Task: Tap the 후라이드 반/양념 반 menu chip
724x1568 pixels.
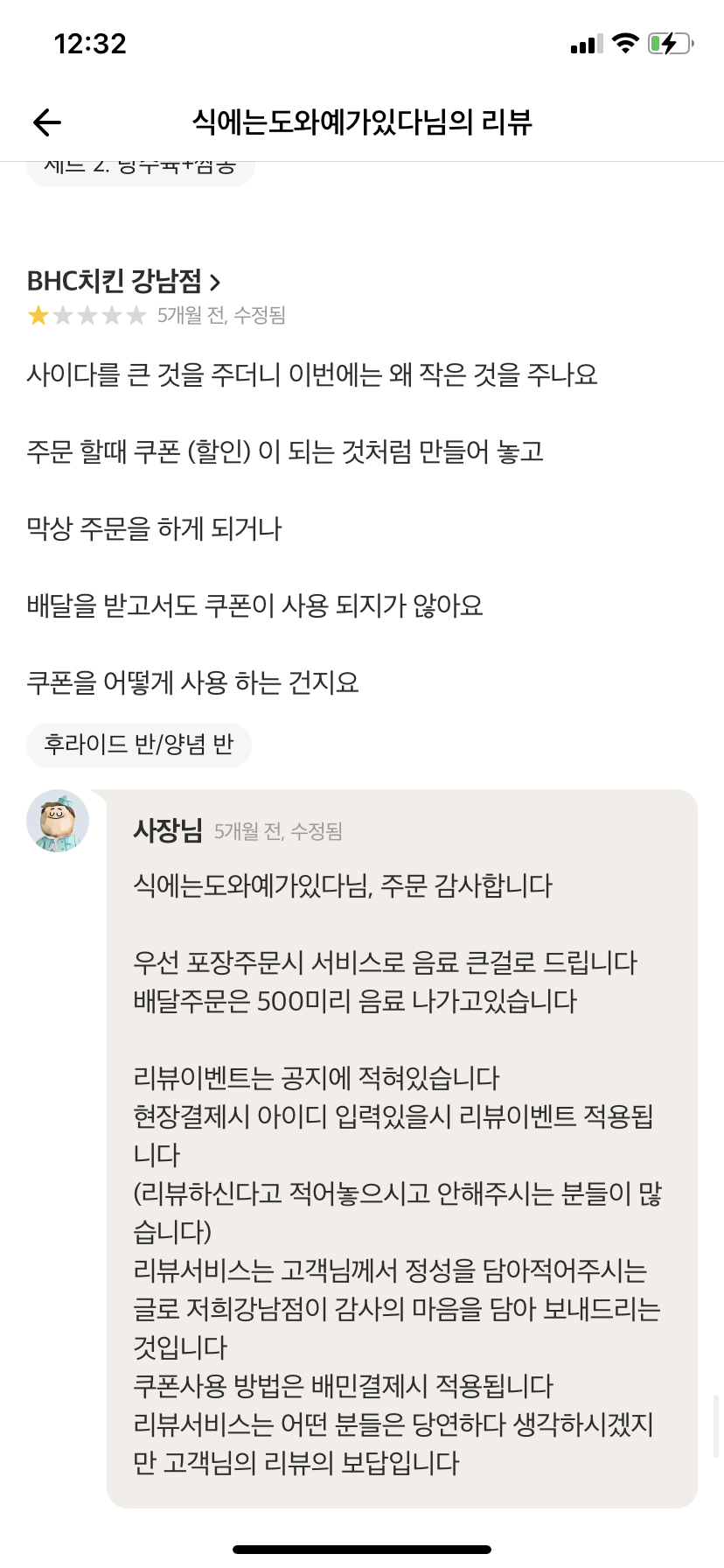Action: pos(139,745)
